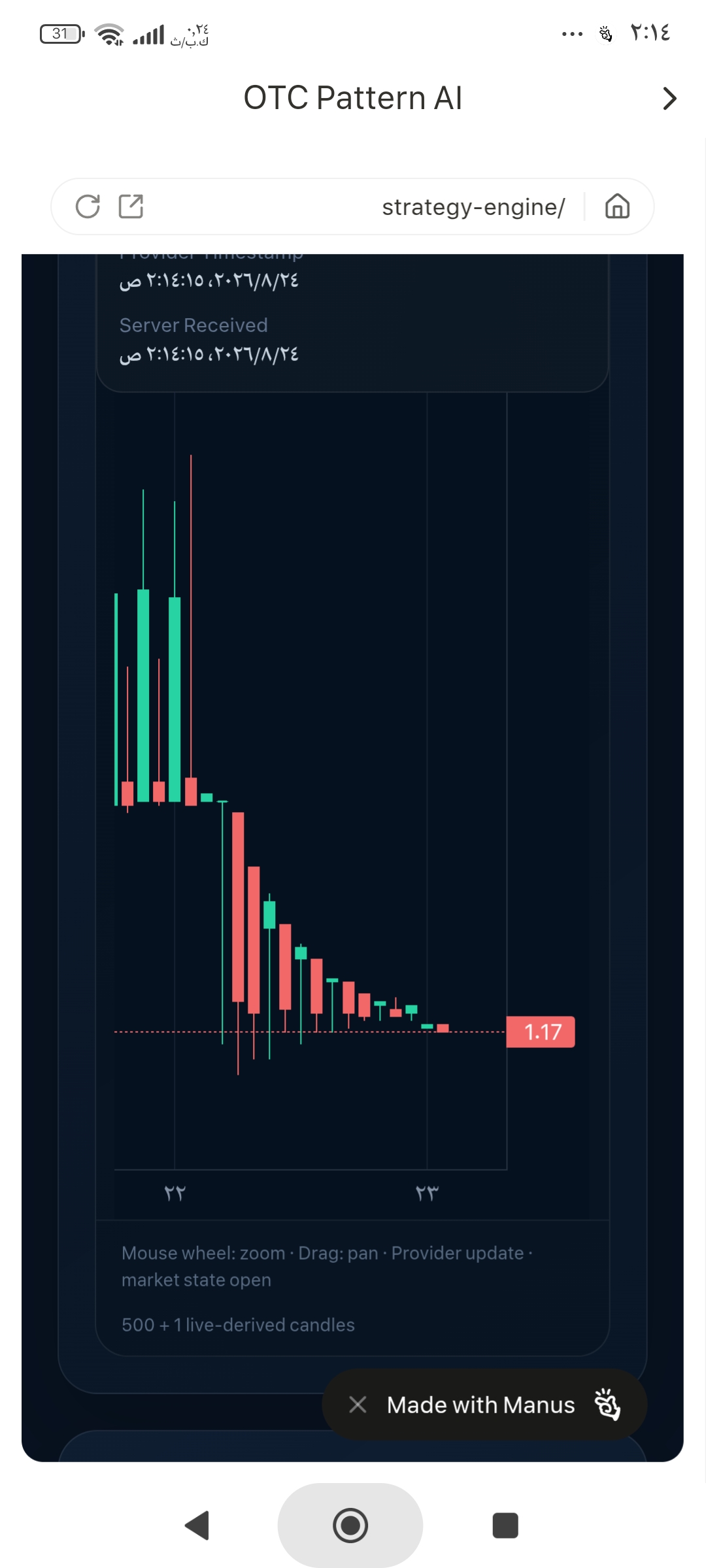Go to the home page icon
706x1568 pixels.
tap(617, 206)
